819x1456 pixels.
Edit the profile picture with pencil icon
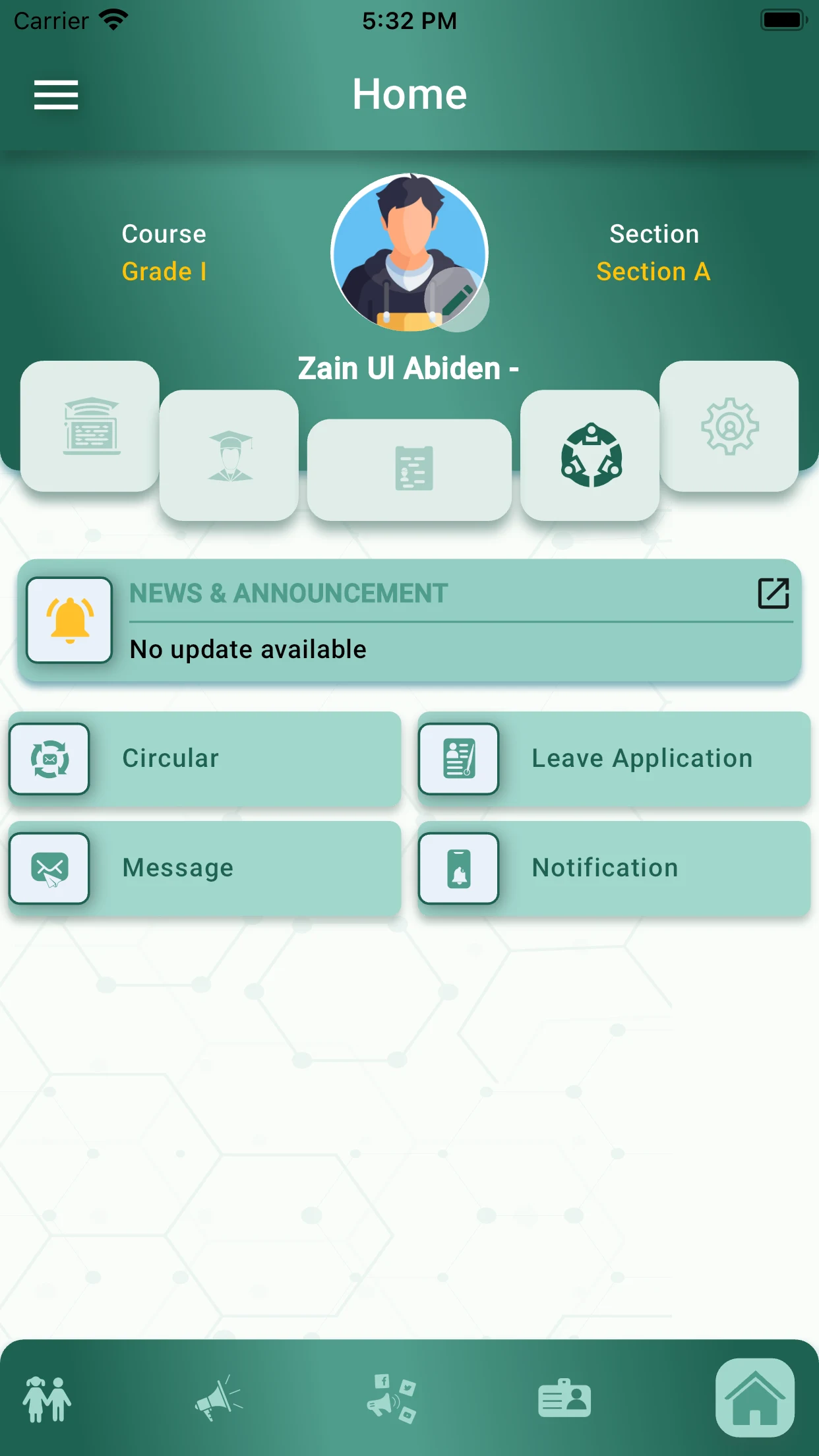[x=456, y=300]
